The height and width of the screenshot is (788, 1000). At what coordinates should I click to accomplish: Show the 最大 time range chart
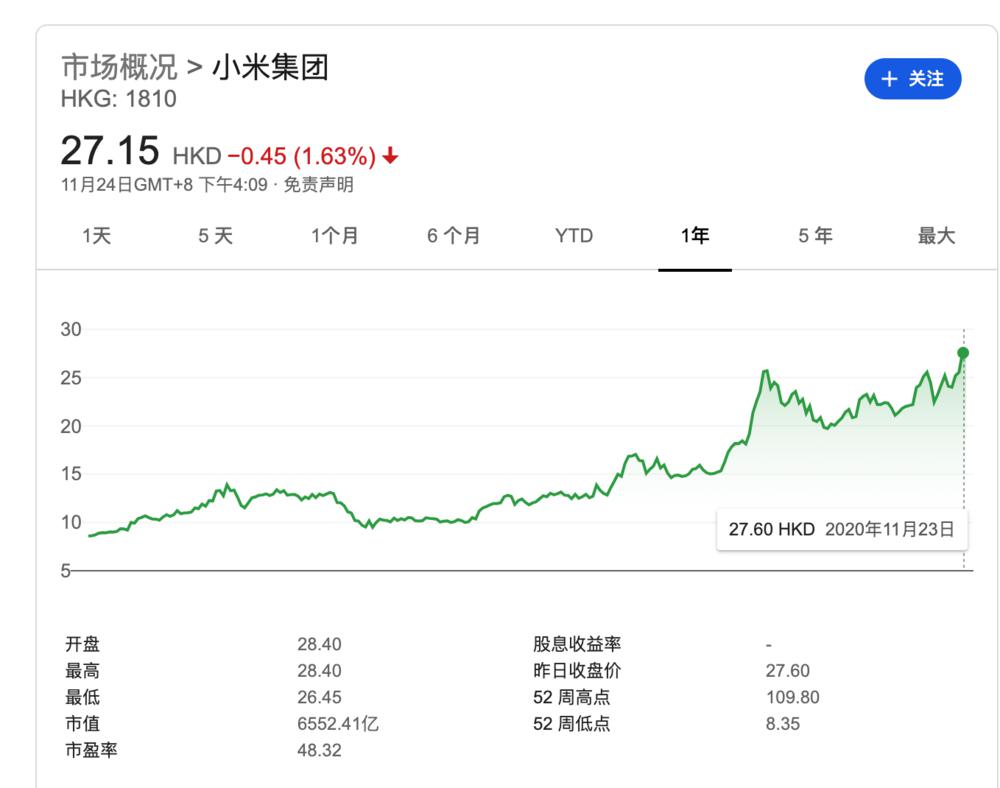click(936, 236)
